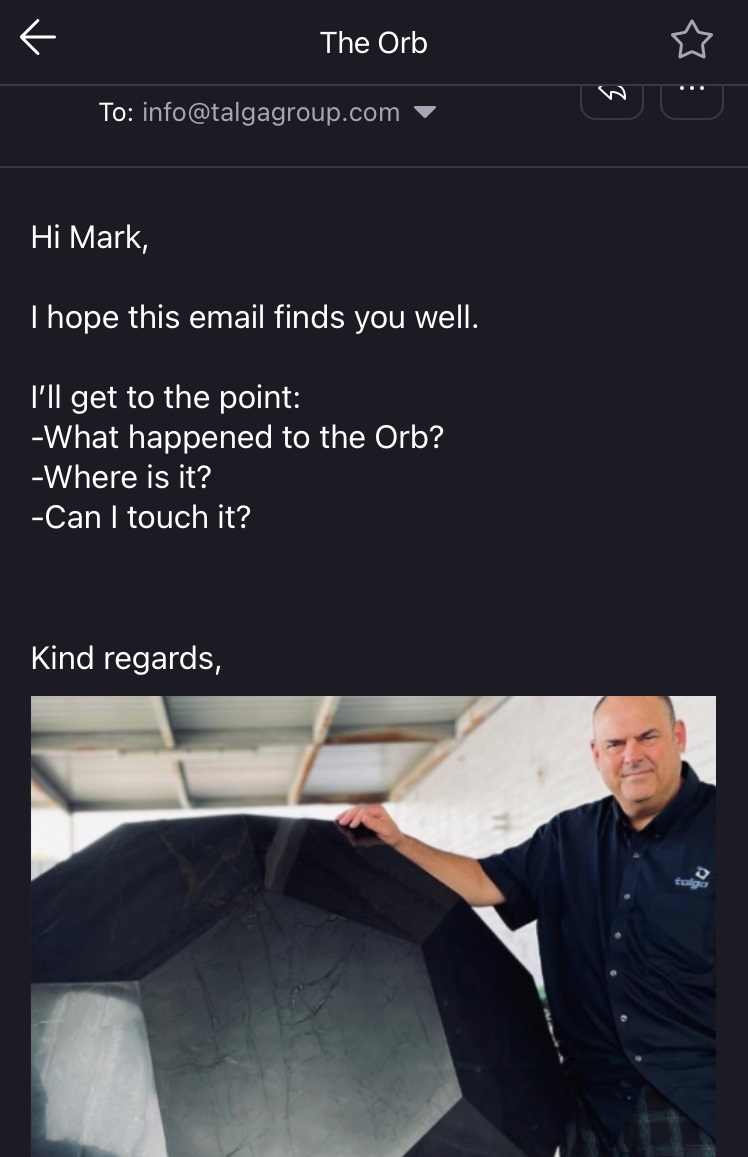Open the more options menu
Screen dimensions: 748x1157
(691, 97)
